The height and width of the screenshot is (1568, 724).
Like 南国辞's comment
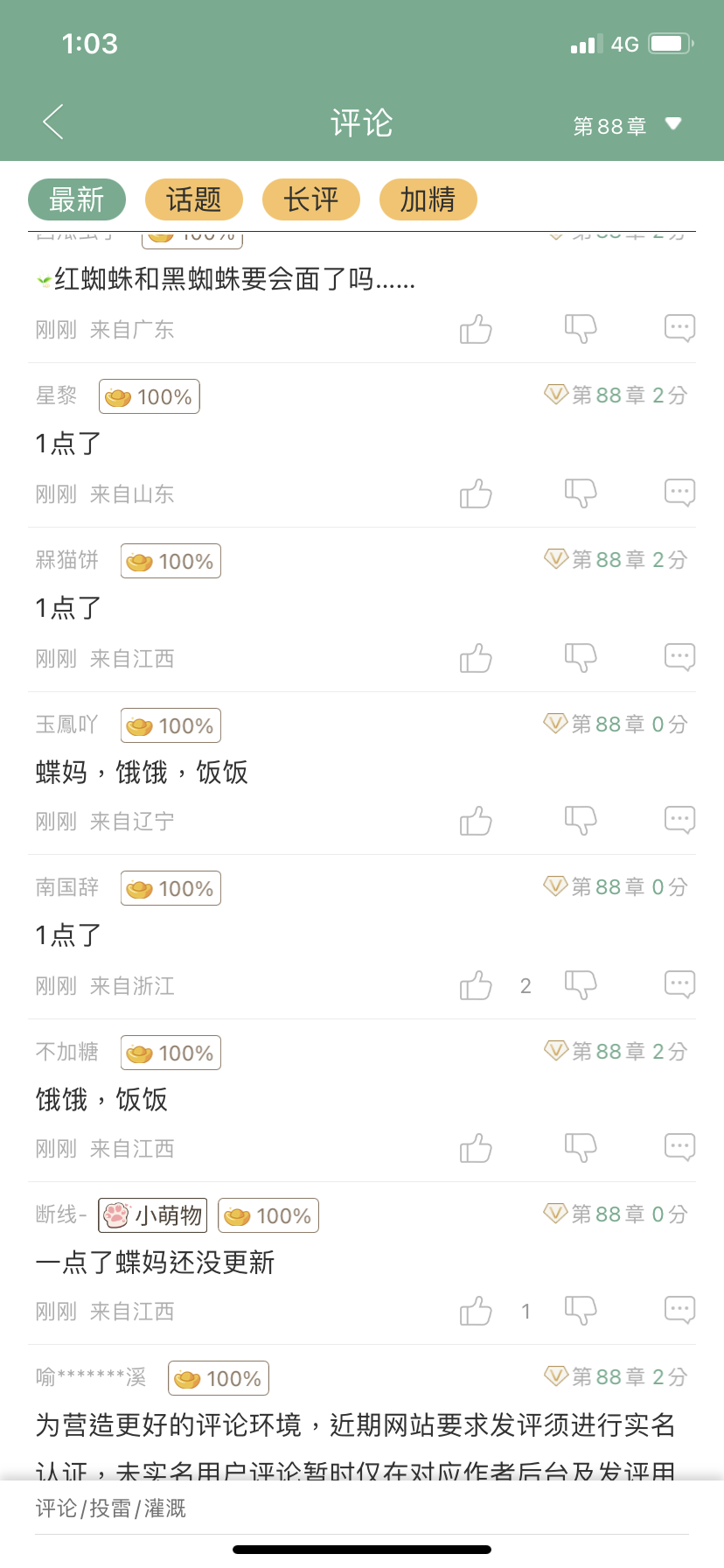tap(476, 985)
